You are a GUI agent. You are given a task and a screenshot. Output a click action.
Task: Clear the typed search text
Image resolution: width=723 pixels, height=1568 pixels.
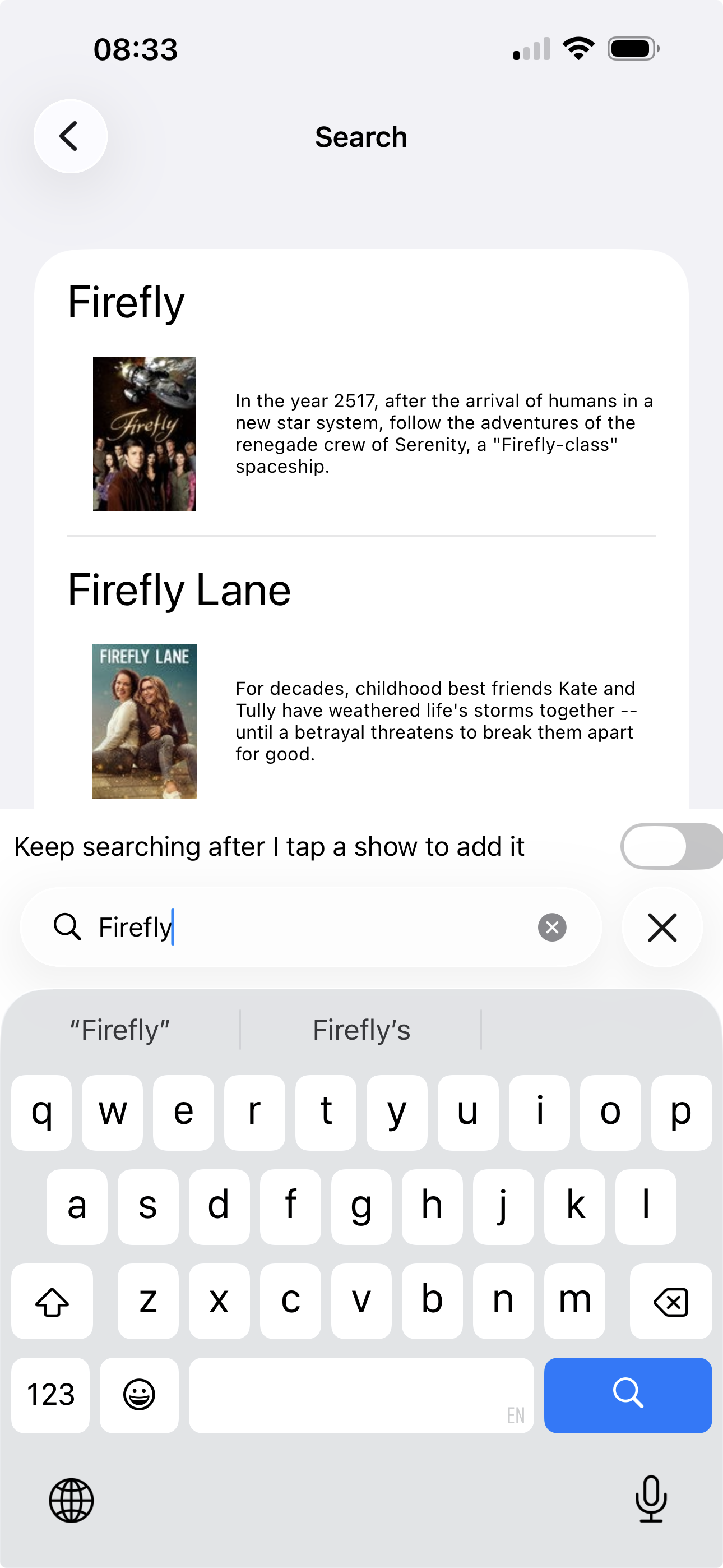(x=552, y=927)
